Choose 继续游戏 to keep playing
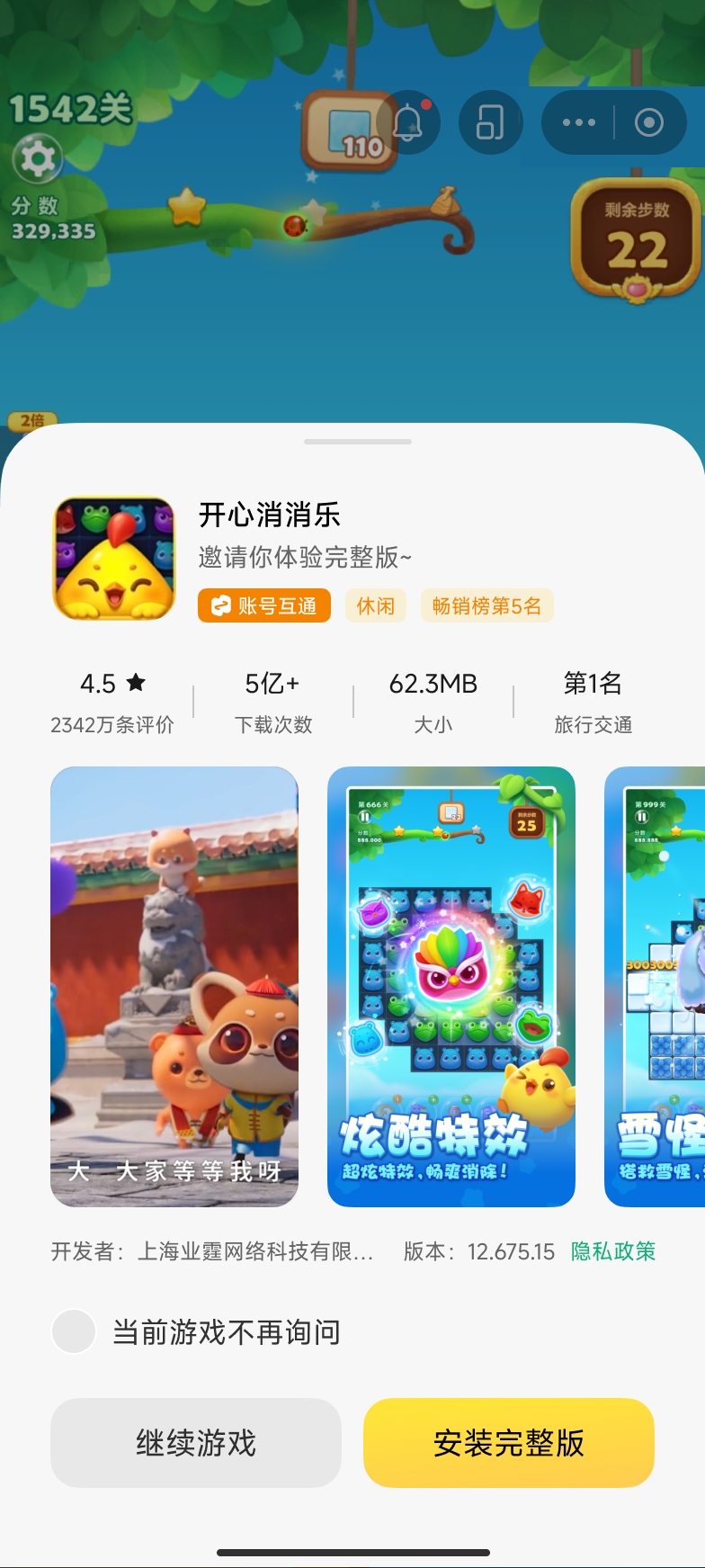 (196, 1442)
